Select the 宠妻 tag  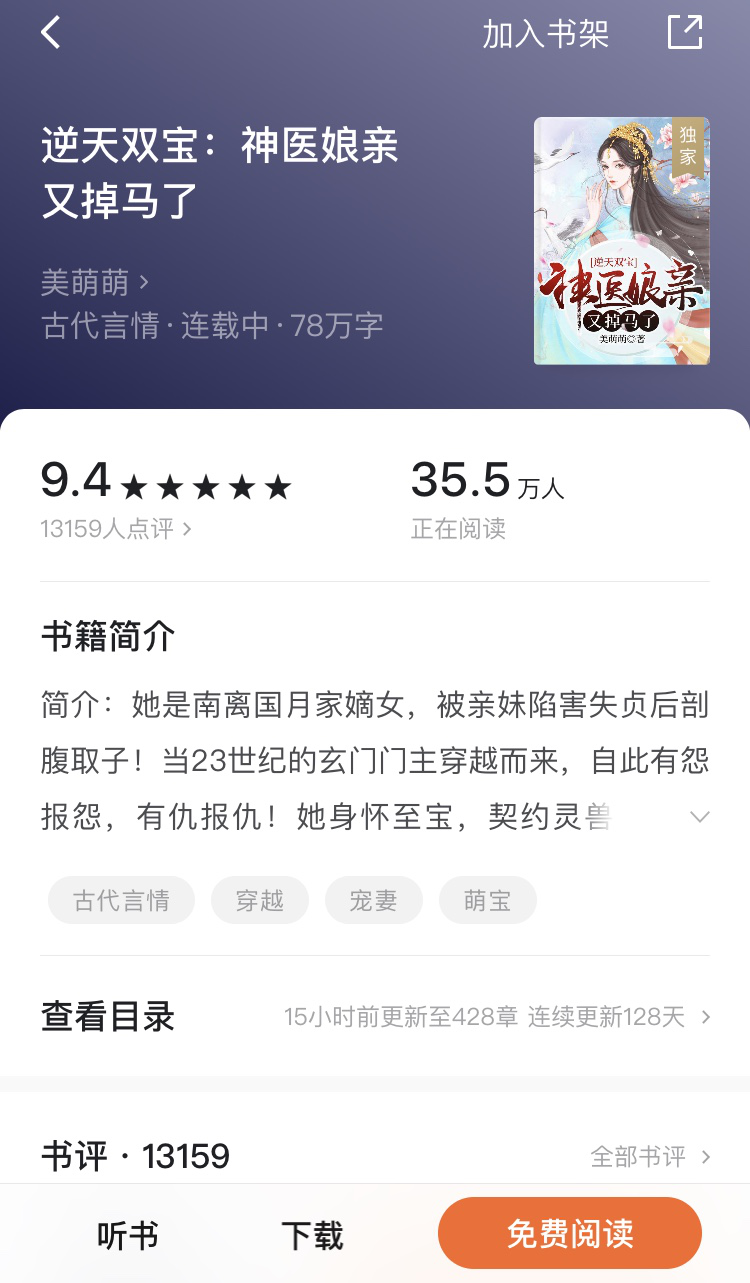point(373,900)
